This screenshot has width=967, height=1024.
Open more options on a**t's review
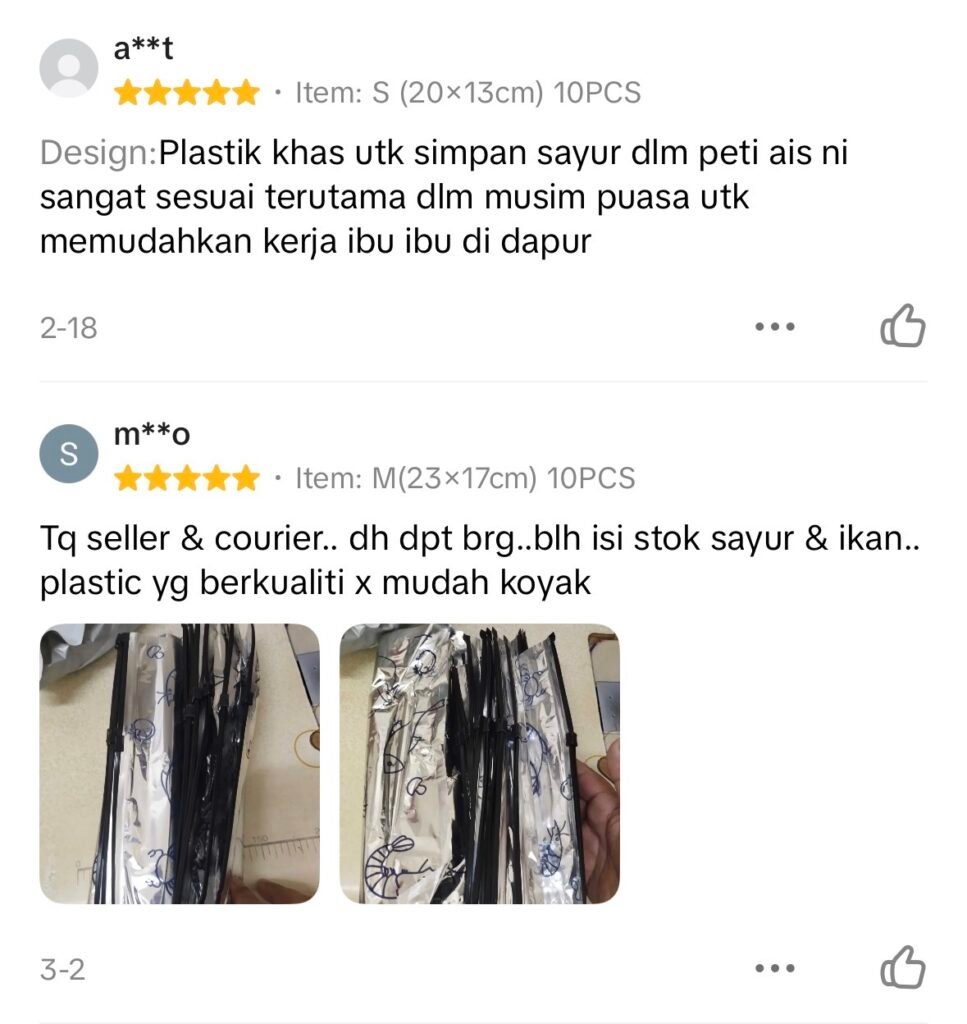[775, 327]
